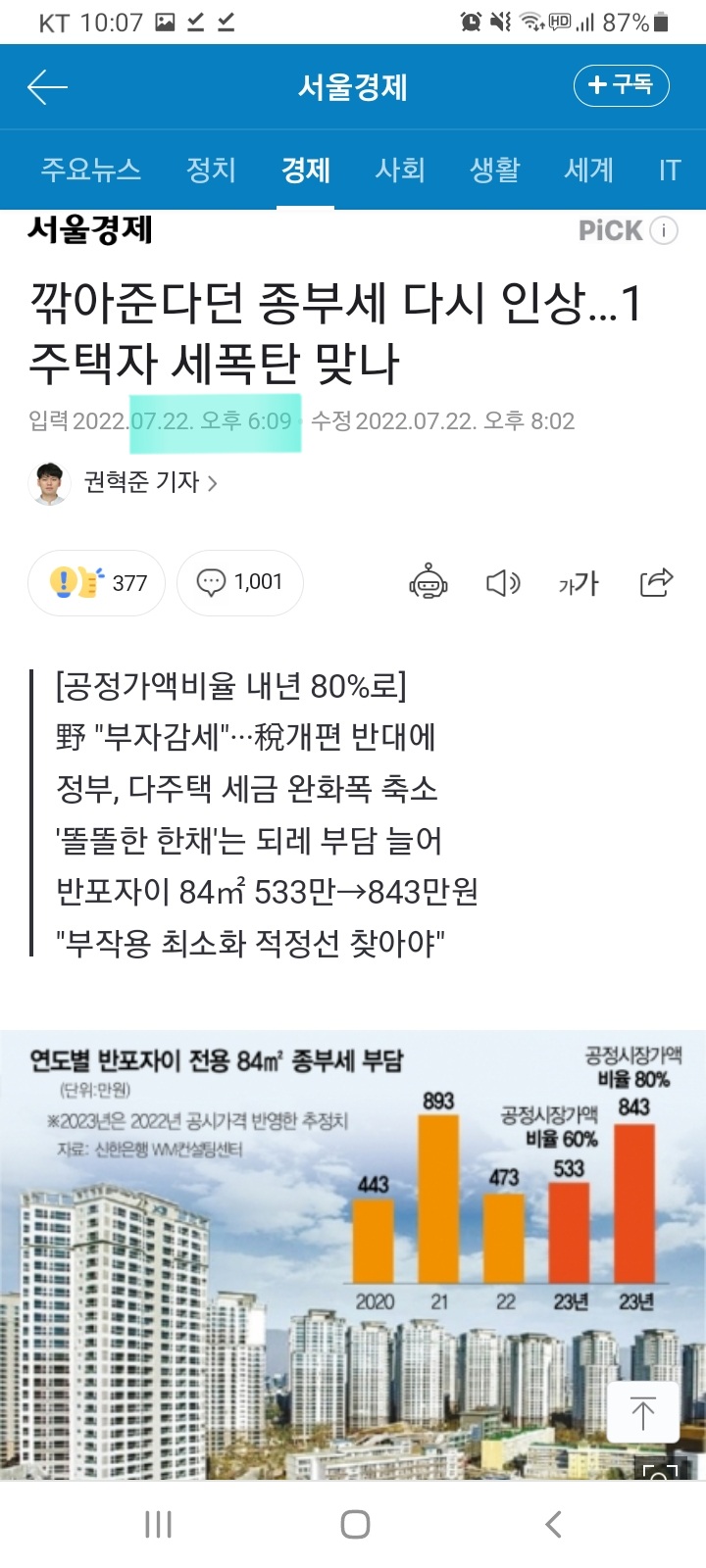Tap the reaction button showing 377
Screen dimensions: 706x1568
tap(97, 583)
